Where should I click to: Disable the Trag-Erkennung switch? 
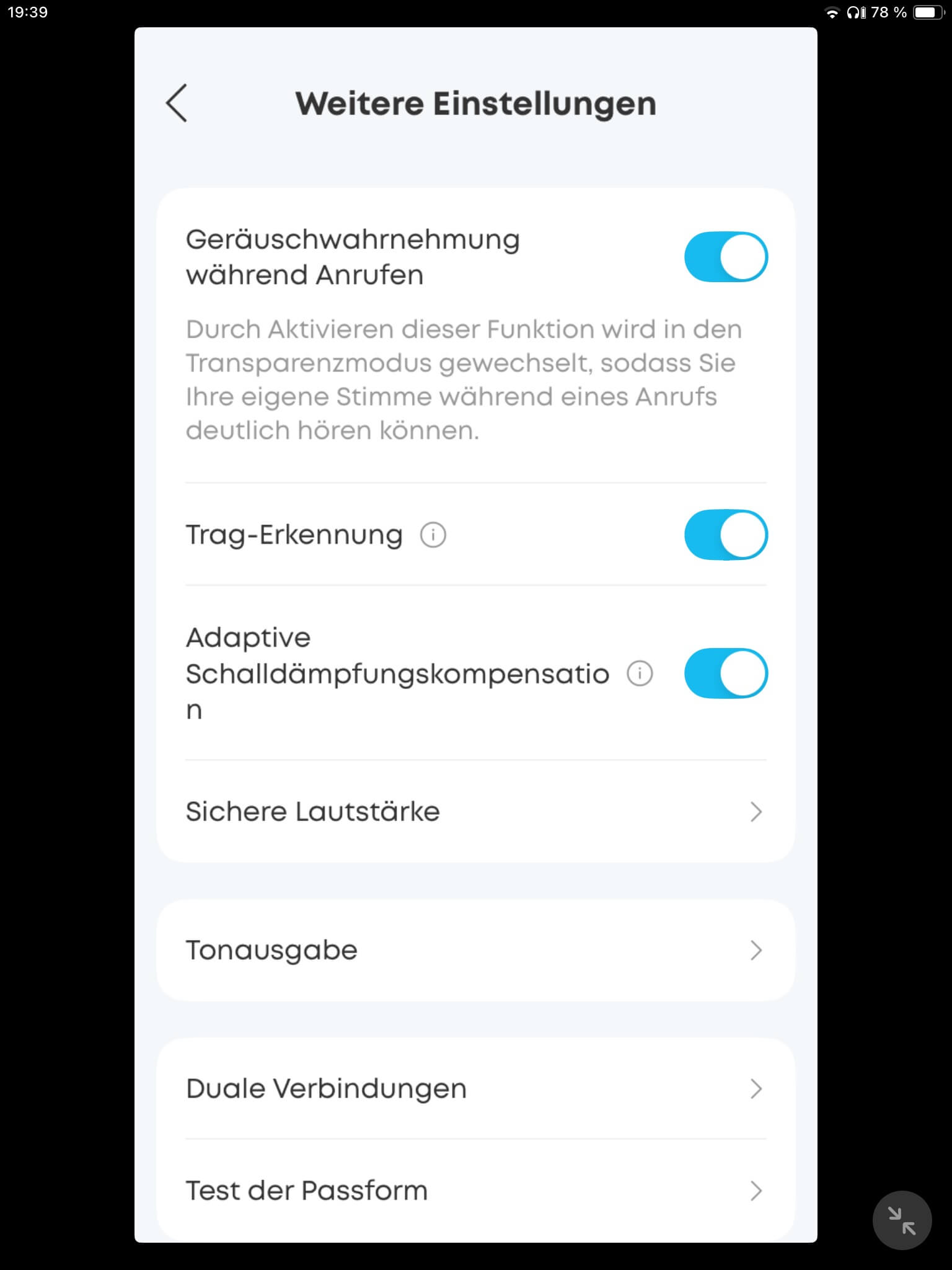pyautogui.click(x=725, y=535)
